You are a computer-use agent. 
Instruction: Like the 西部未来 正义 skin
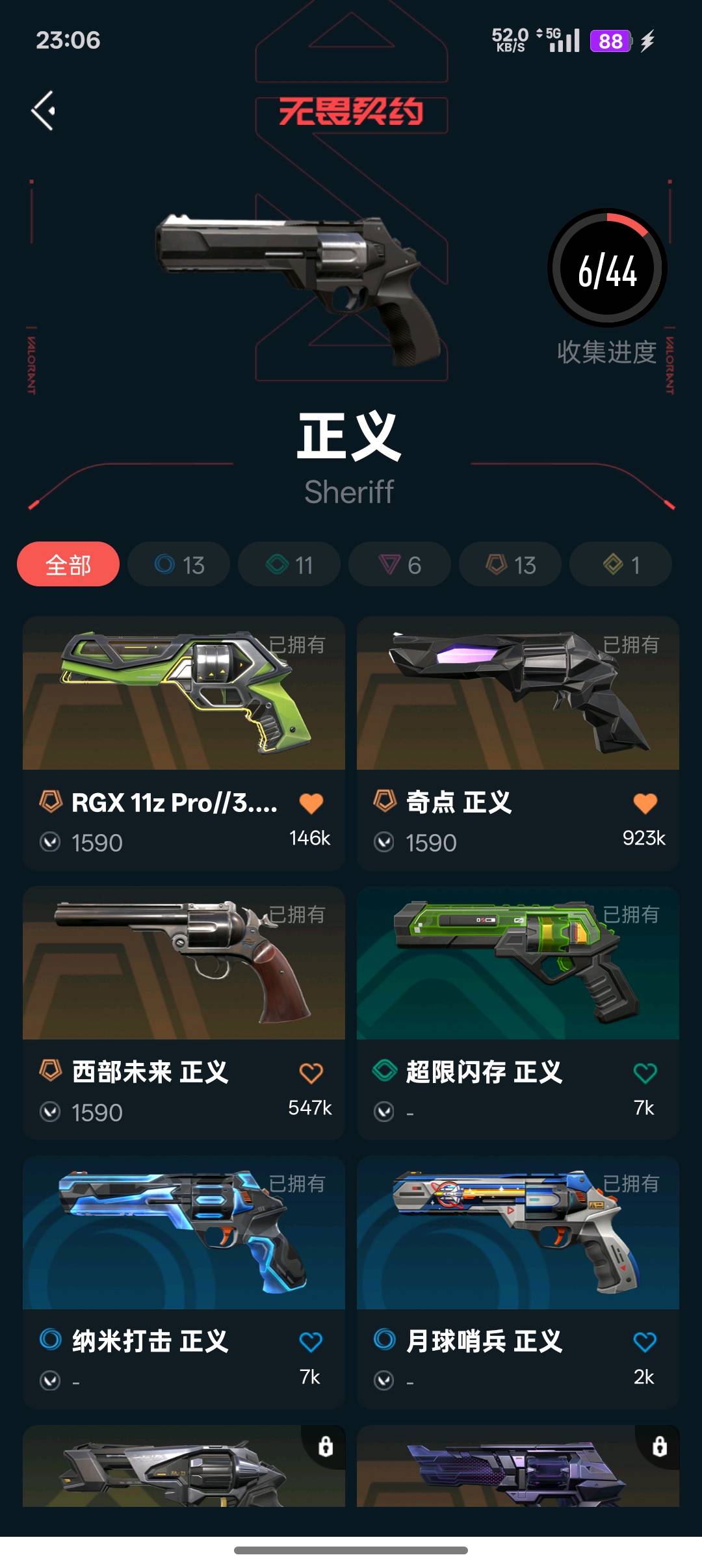(x=311, y=1073)
